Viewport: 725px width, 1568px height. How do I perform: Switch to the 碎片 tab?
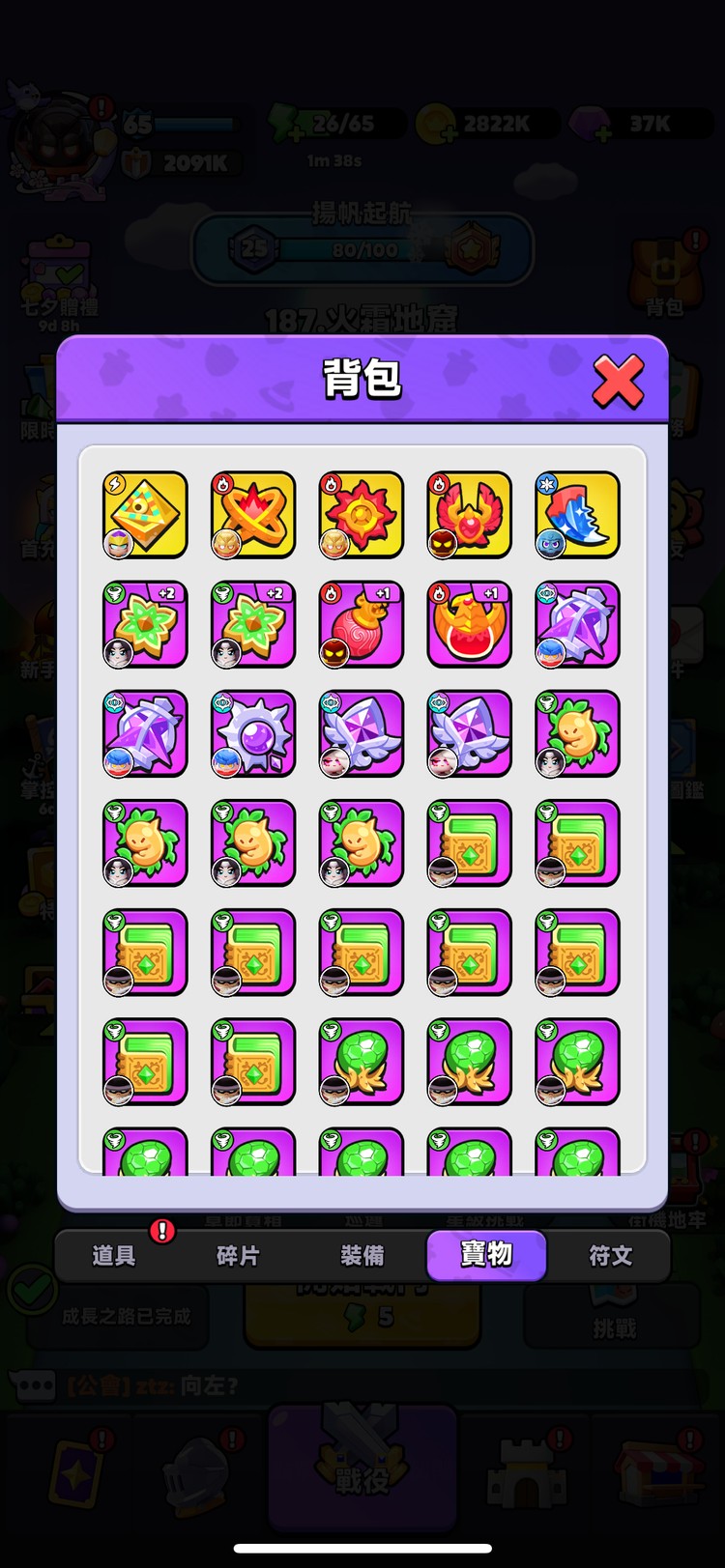coord(238,1256)
